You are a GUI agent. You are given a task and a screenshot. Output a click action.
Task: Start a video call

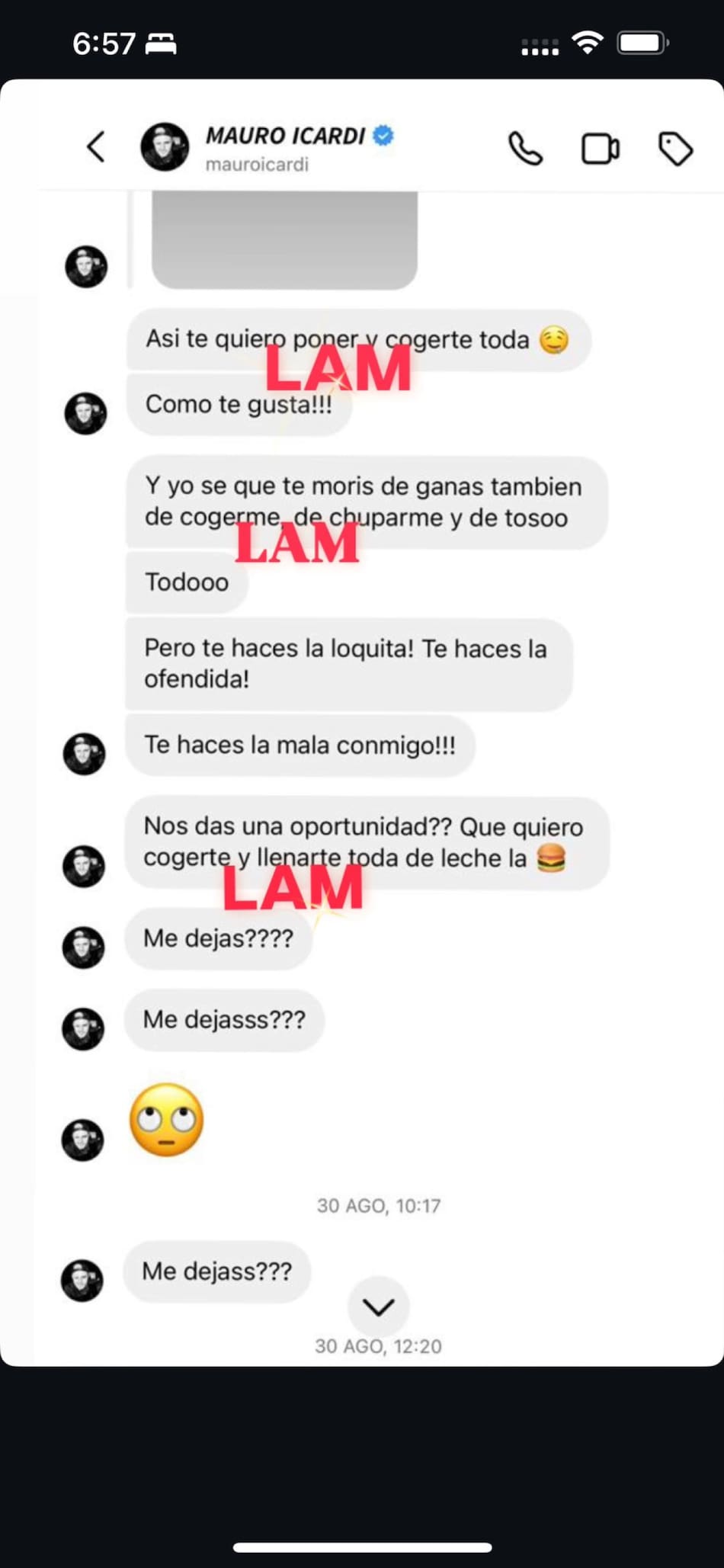coord(601,149)
